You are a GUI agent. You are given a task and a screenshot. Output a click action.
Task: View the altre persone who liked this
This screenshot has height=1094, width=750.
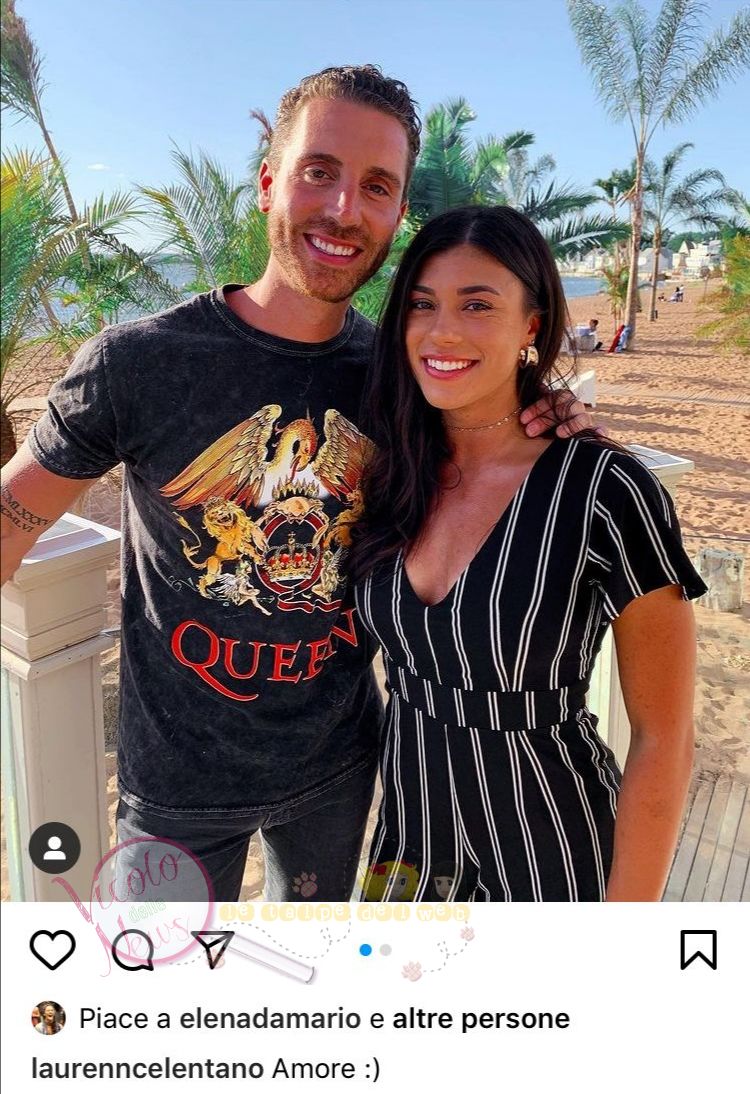coord(480,1019)
